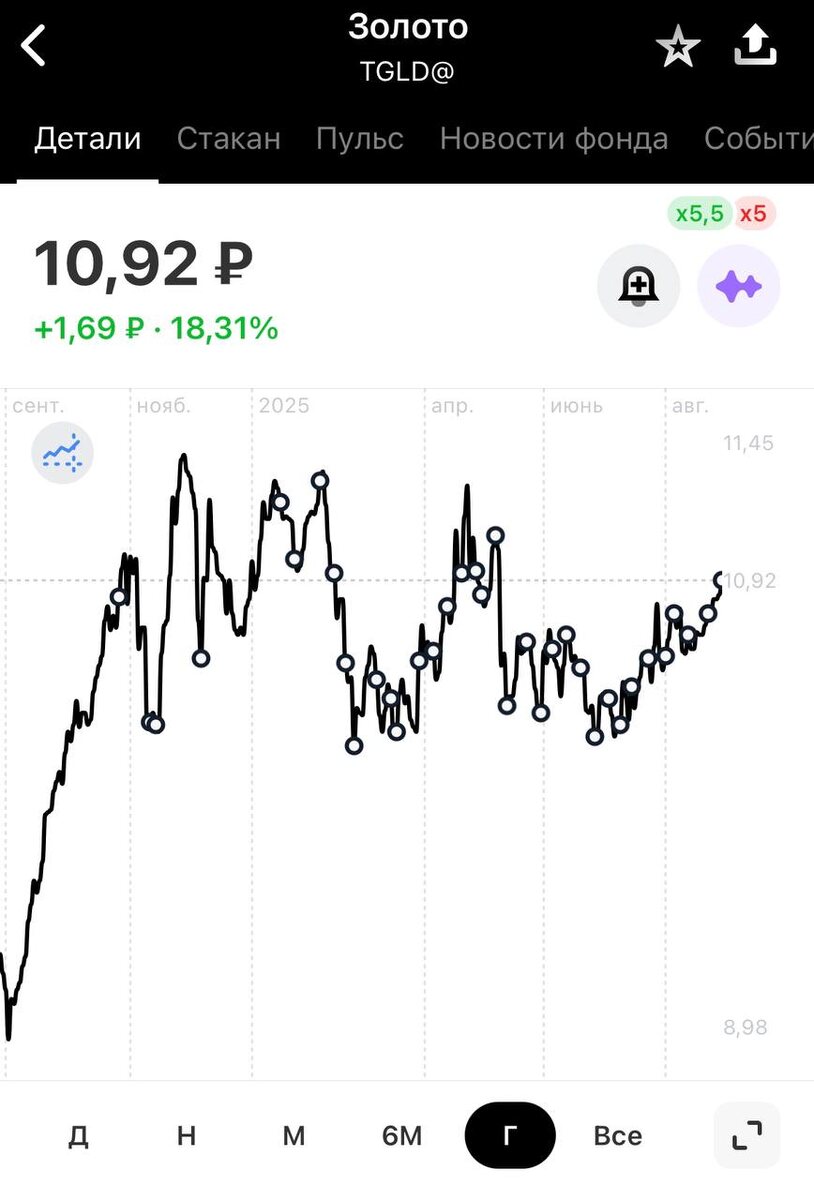Open the События tab
Viewport: 814px width, 1200px height.
758,139
